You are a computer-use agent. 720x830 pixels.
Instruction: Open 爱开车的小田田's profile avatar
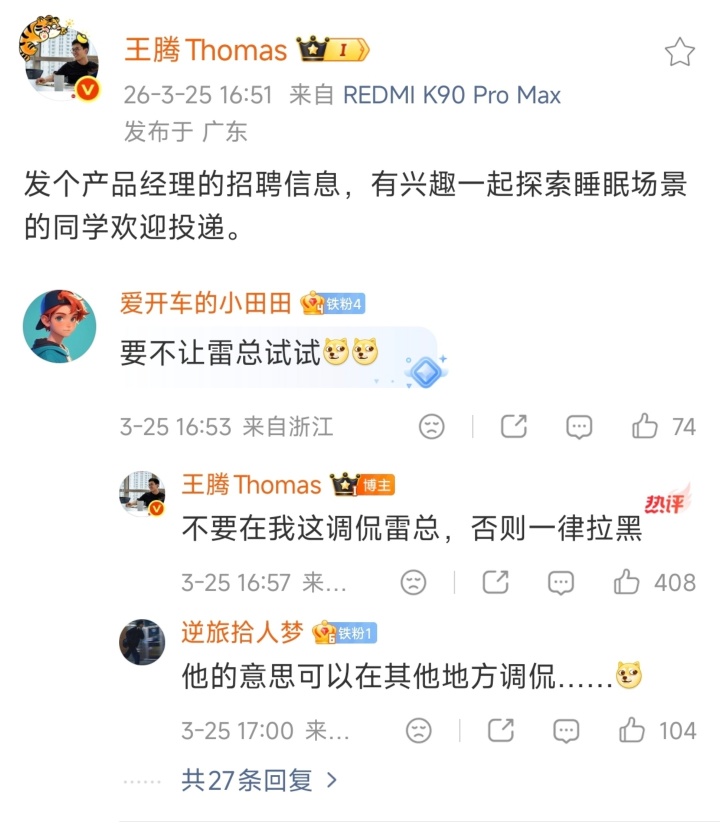pyautogui.click(x=59, y=326)
